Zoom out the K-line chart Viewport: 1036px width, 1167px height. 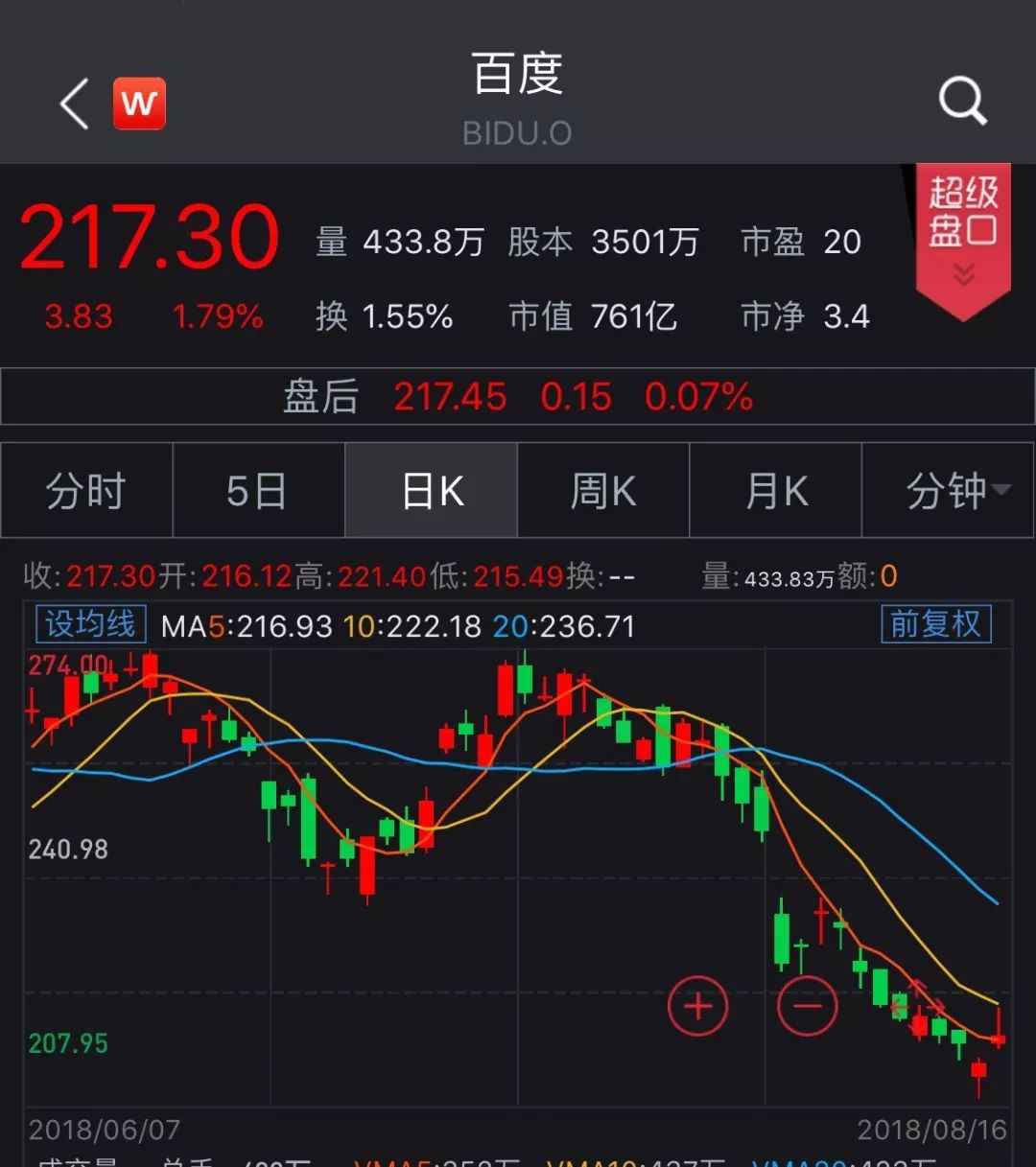(807, 1006)
